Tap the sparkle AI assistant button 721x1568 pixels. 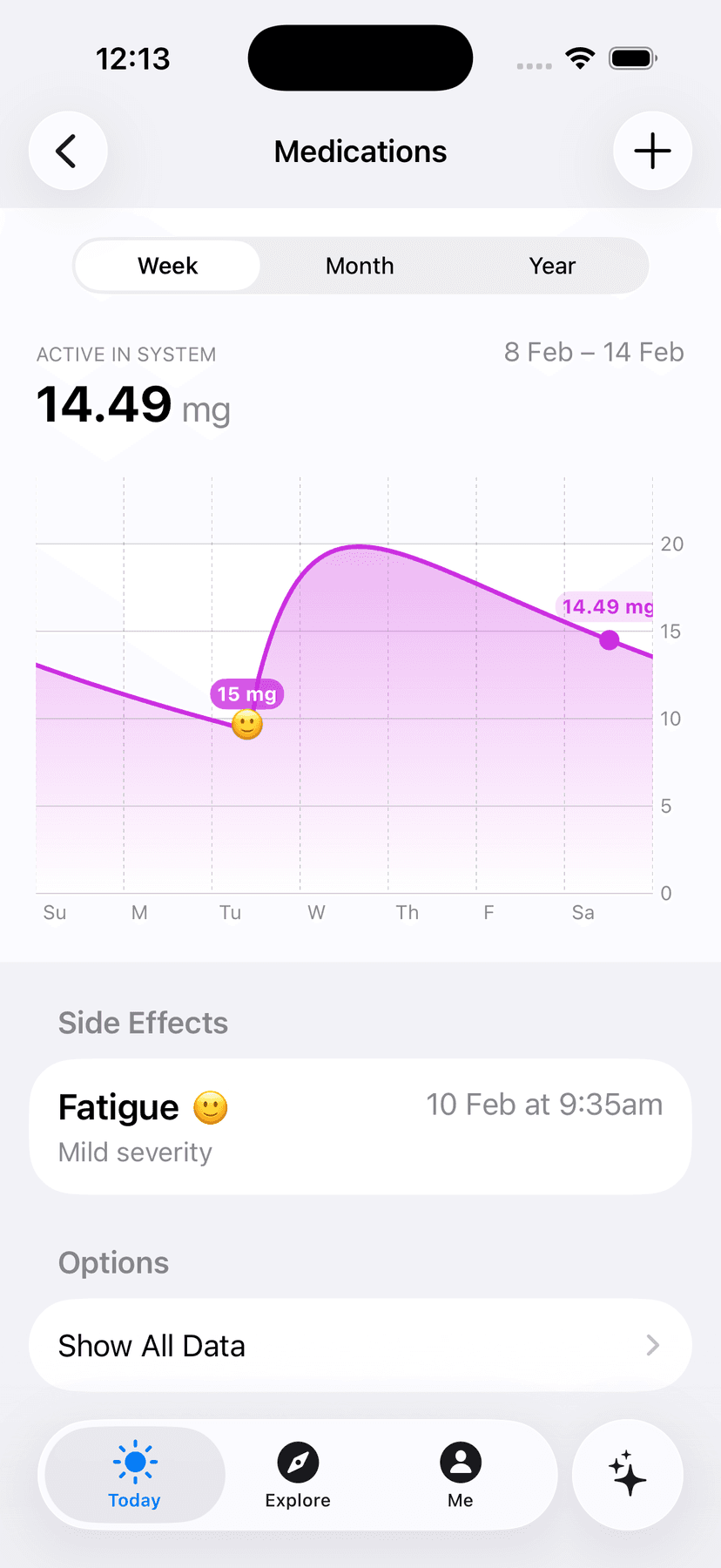coord(628,1475)
